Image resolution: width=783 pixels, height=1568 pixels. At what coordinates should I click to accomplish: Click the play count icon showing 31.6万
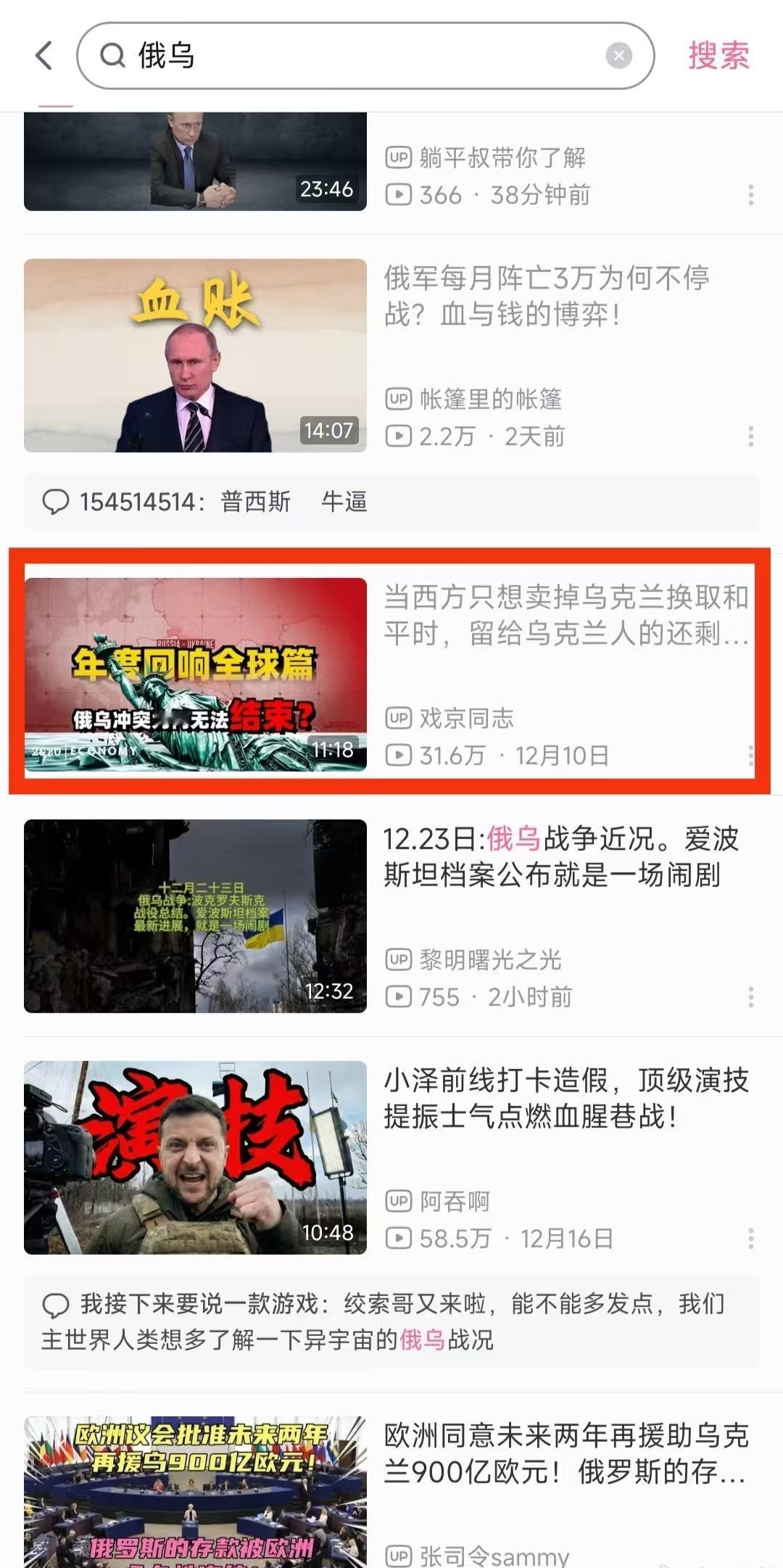pyautogui.click(x=399, y=756)
